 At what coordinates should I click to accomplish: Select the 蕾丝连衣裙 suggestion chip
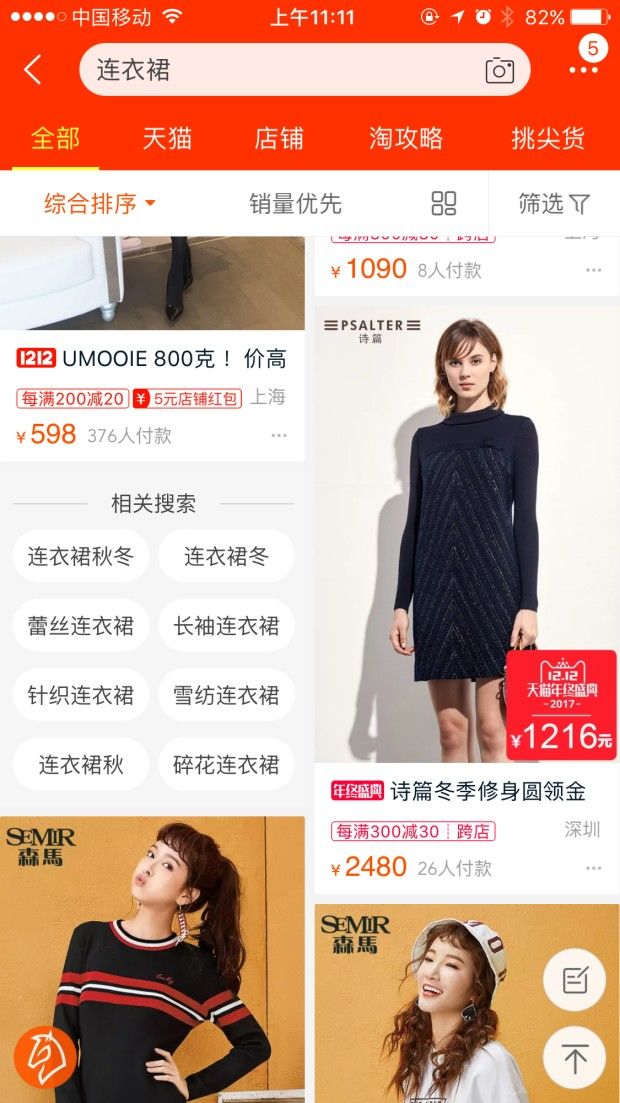pos(80,626)
